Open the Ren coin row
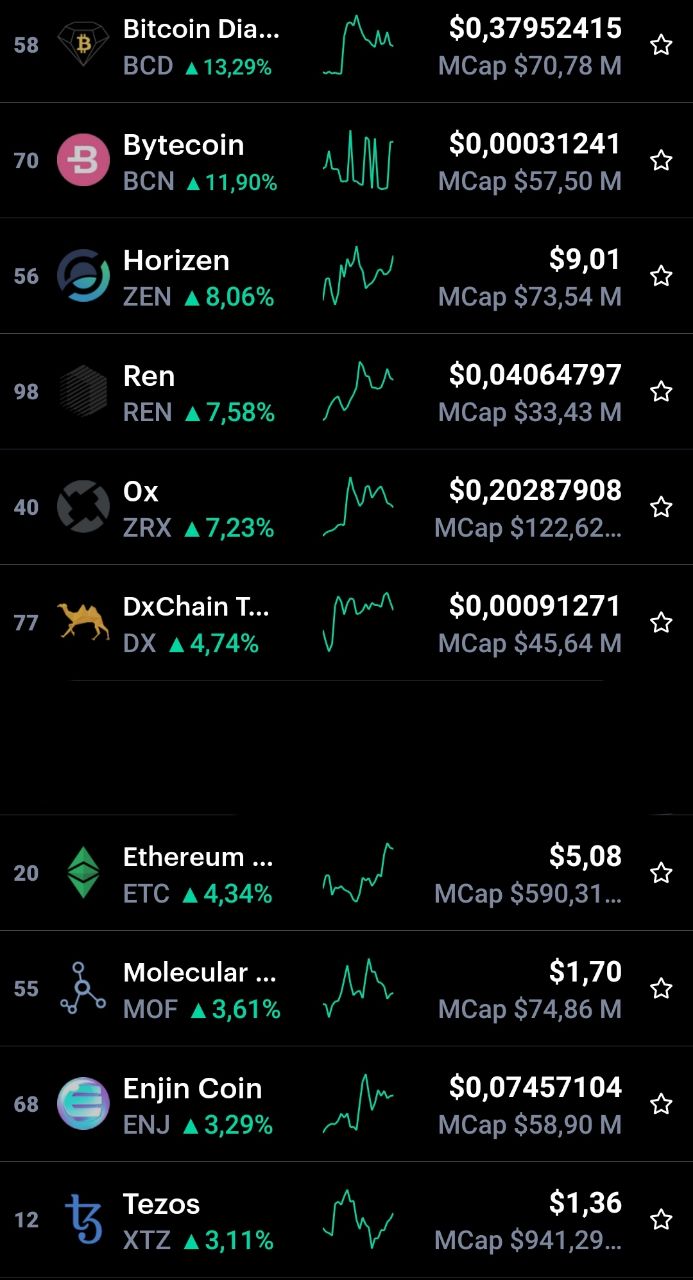Screen dimensions: 693x1280 [346, 391]
